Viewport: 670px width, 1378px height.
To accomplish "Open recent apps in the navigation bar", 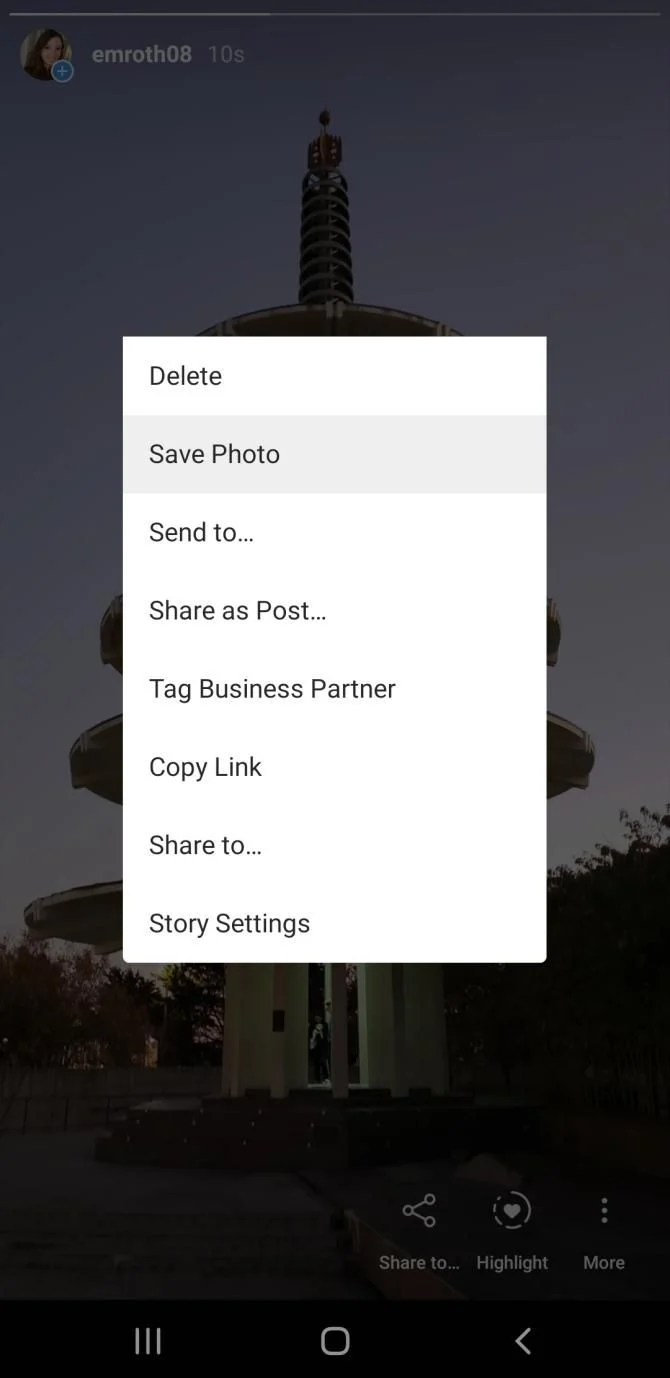I will pyautogui.click(x=148, y=1340).
